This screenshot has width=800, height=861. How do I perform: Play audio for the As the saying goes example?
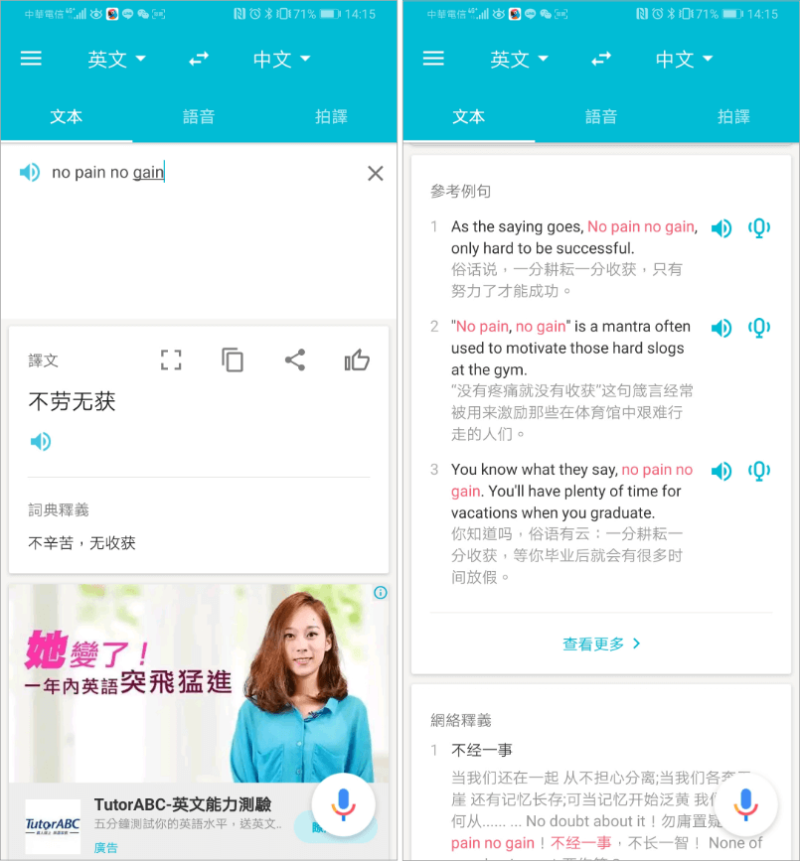pos(721,228)
